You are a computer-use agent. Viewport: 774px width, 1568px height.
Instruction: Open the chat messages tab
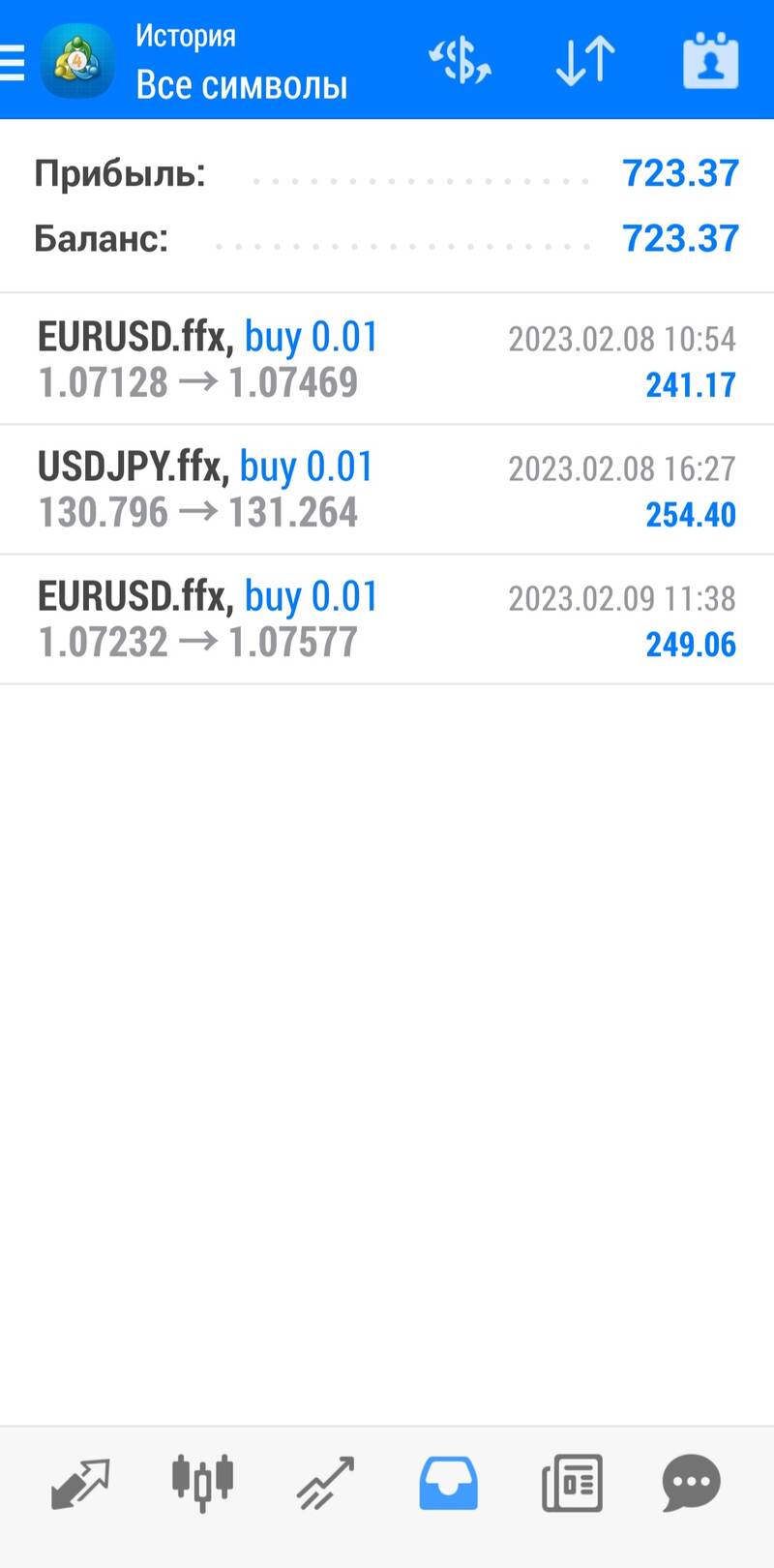point(692,1483)
